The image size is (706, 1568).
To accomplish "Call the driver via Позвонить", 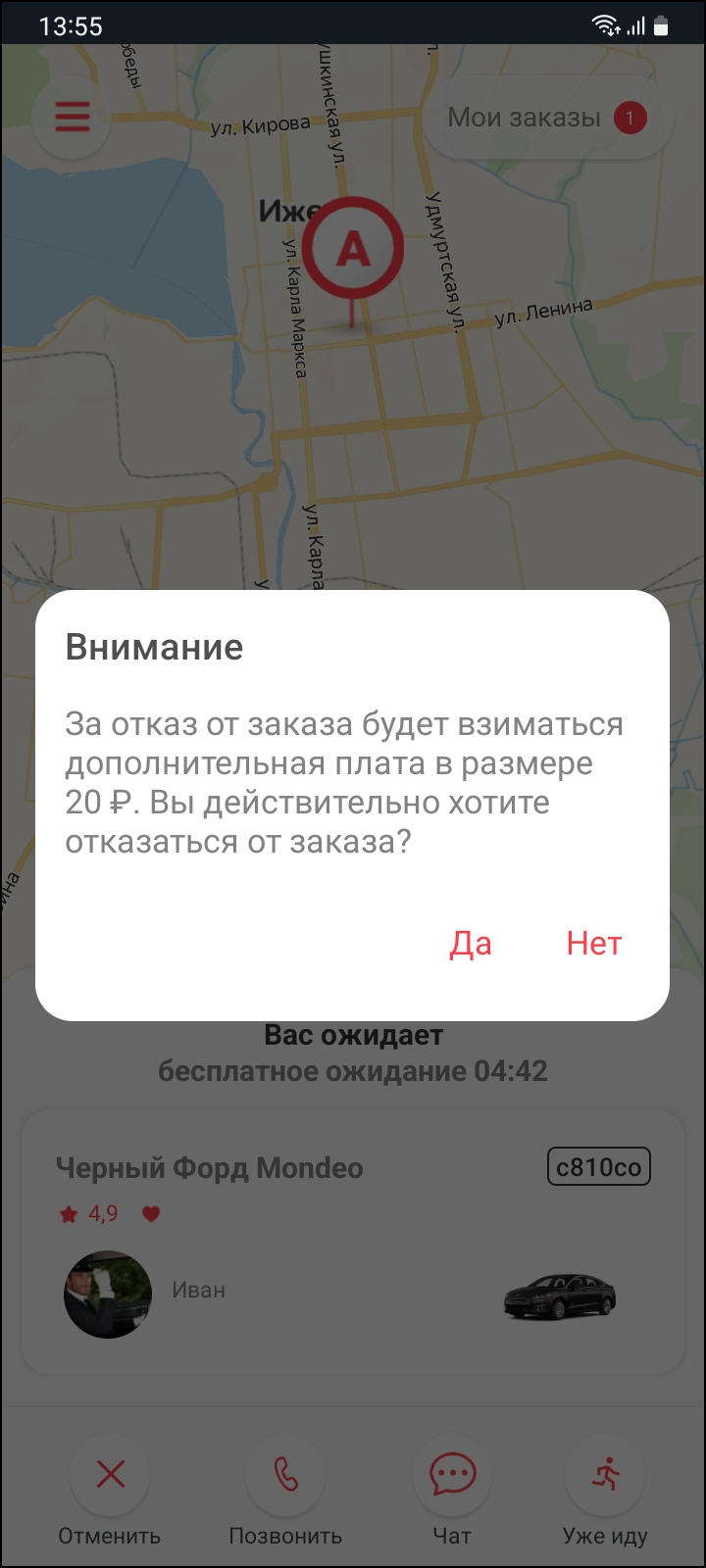I will coord(285,1475).
